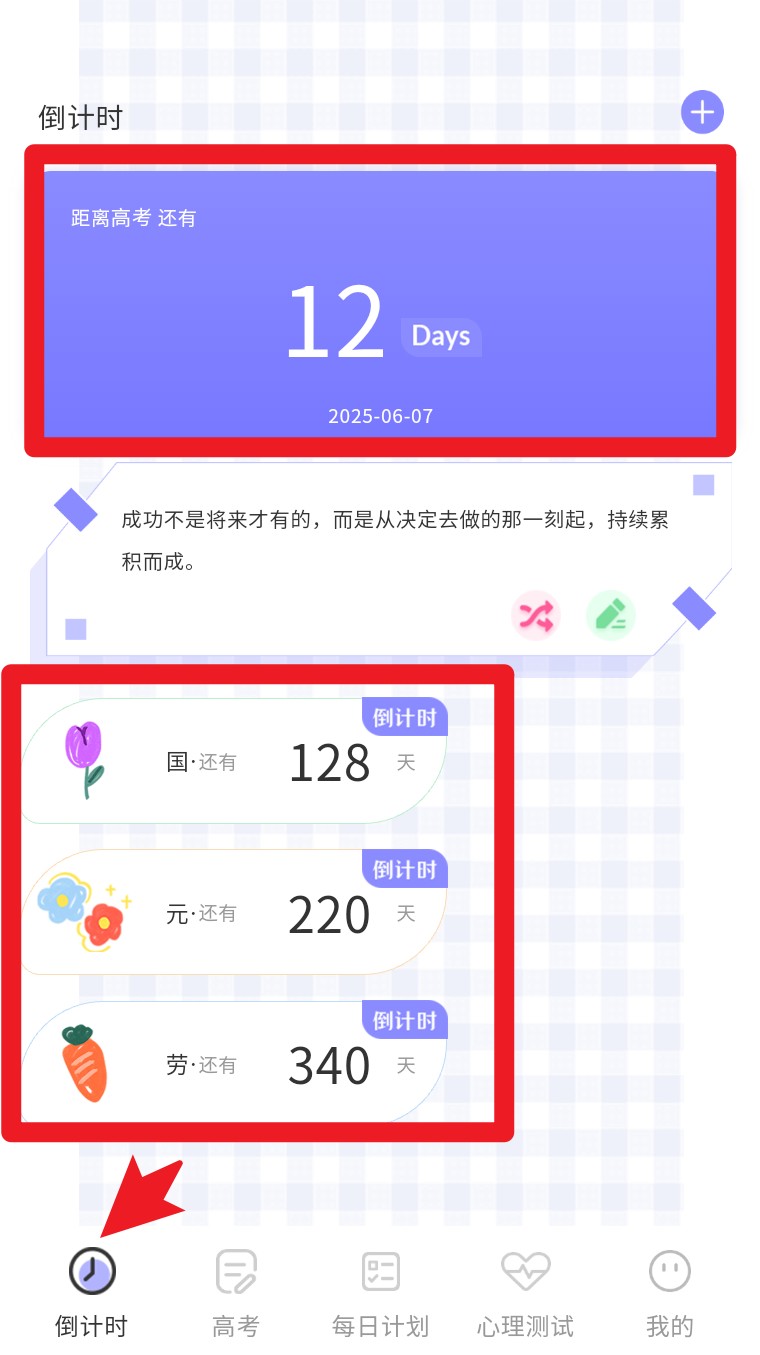The width and height of the screenshot is (760, 1355).
Task: Edit the motivational quote
Action: point(610,616)
